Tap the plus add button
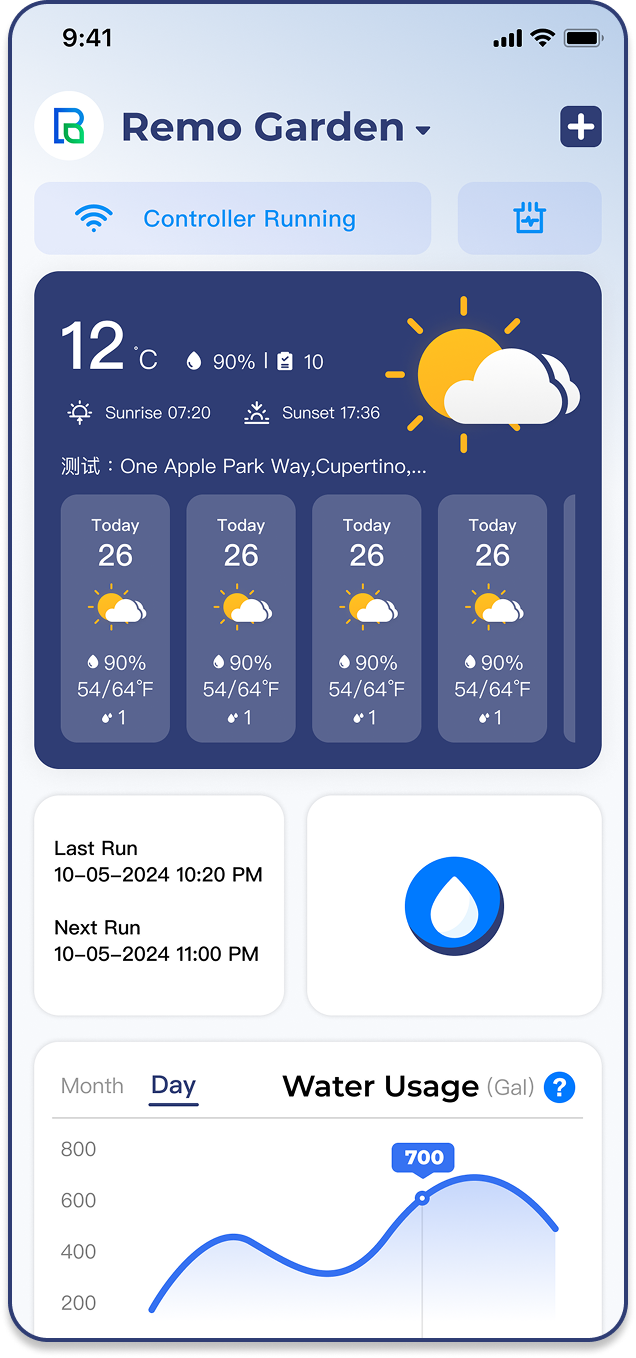This screenshot has width=636, height=1358. click(x=580, y=127)
